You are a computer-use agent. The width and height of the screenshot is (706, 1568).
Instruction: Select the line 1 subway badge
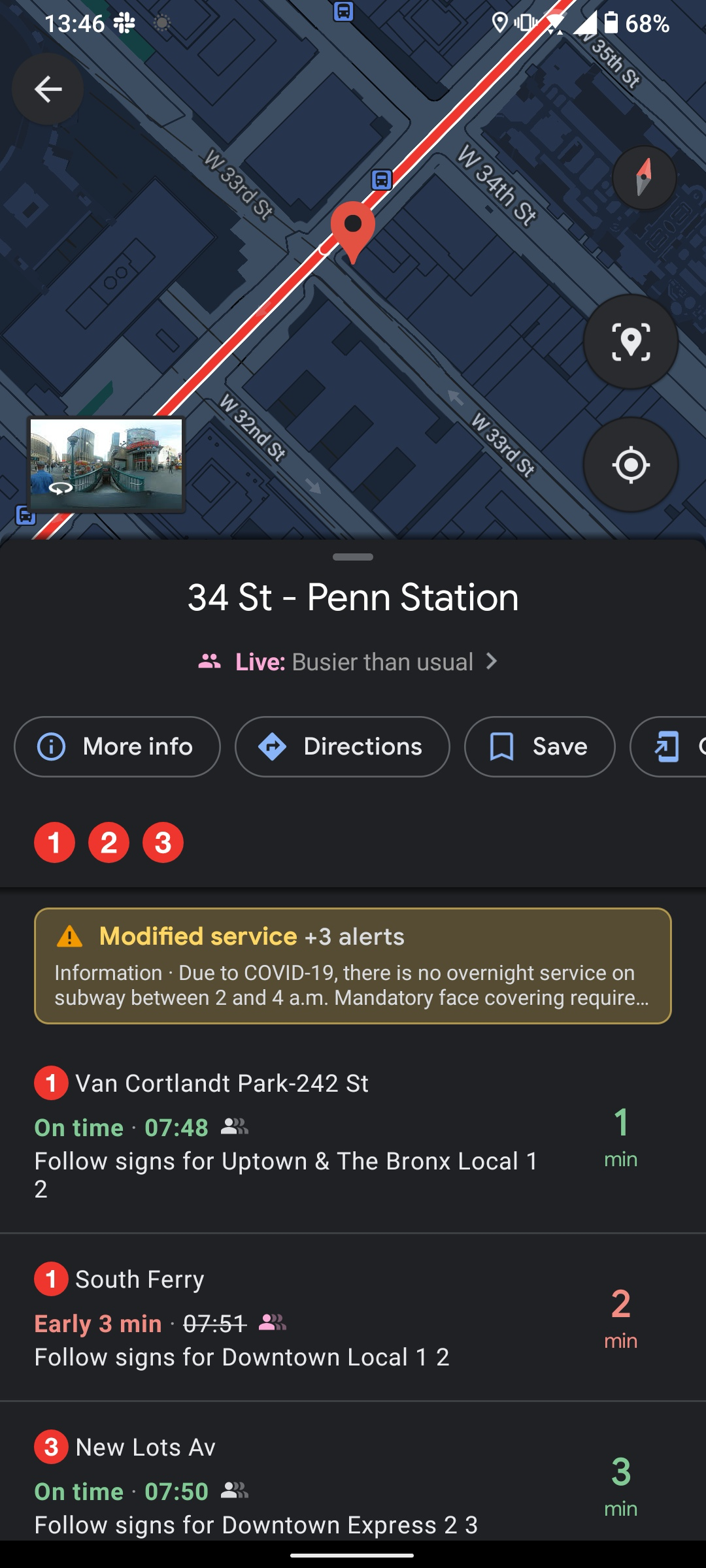coord(53,842)
